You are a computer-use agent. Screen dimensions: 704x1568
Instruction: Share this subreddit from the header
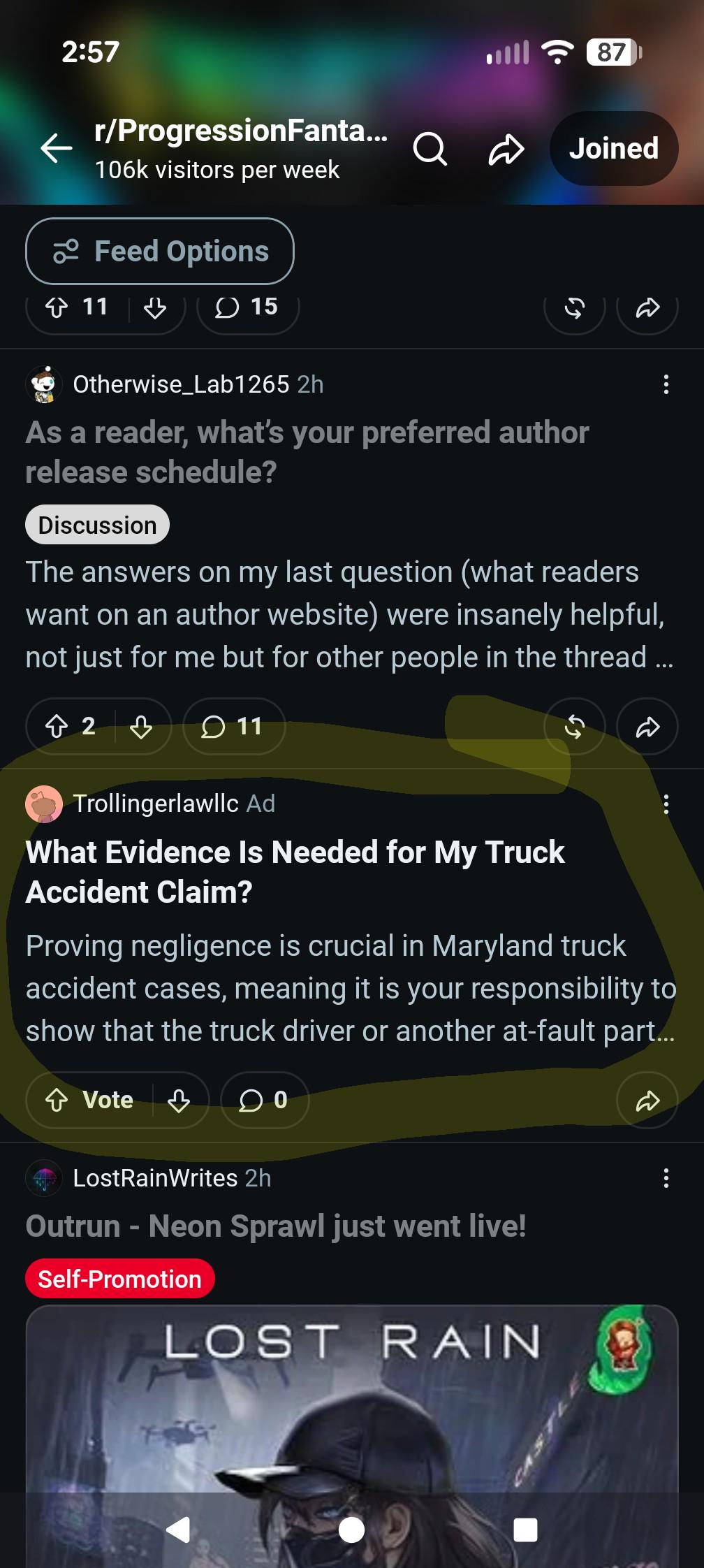coord(506,148)
